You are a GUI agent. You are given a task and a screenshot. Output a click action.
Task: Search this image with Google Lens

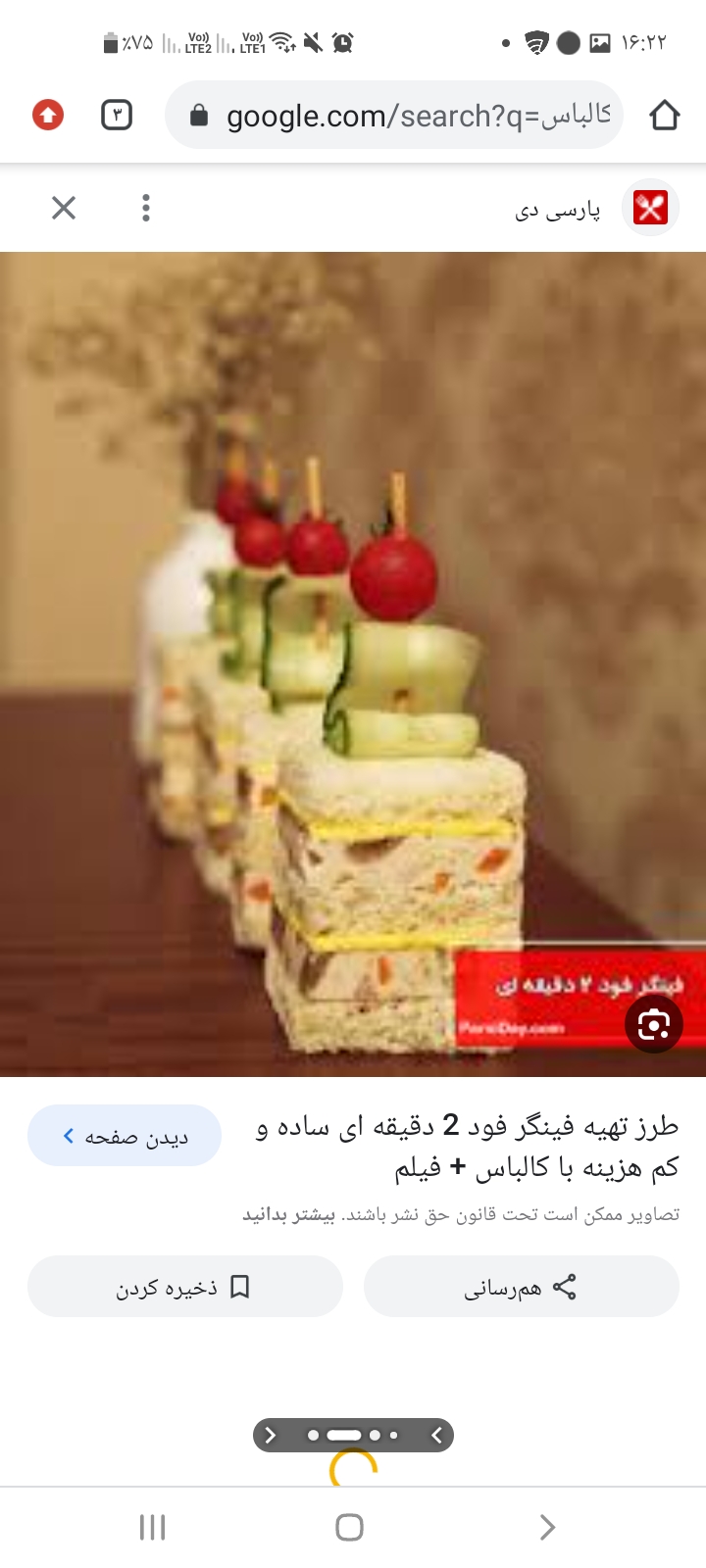(653, 1025)
